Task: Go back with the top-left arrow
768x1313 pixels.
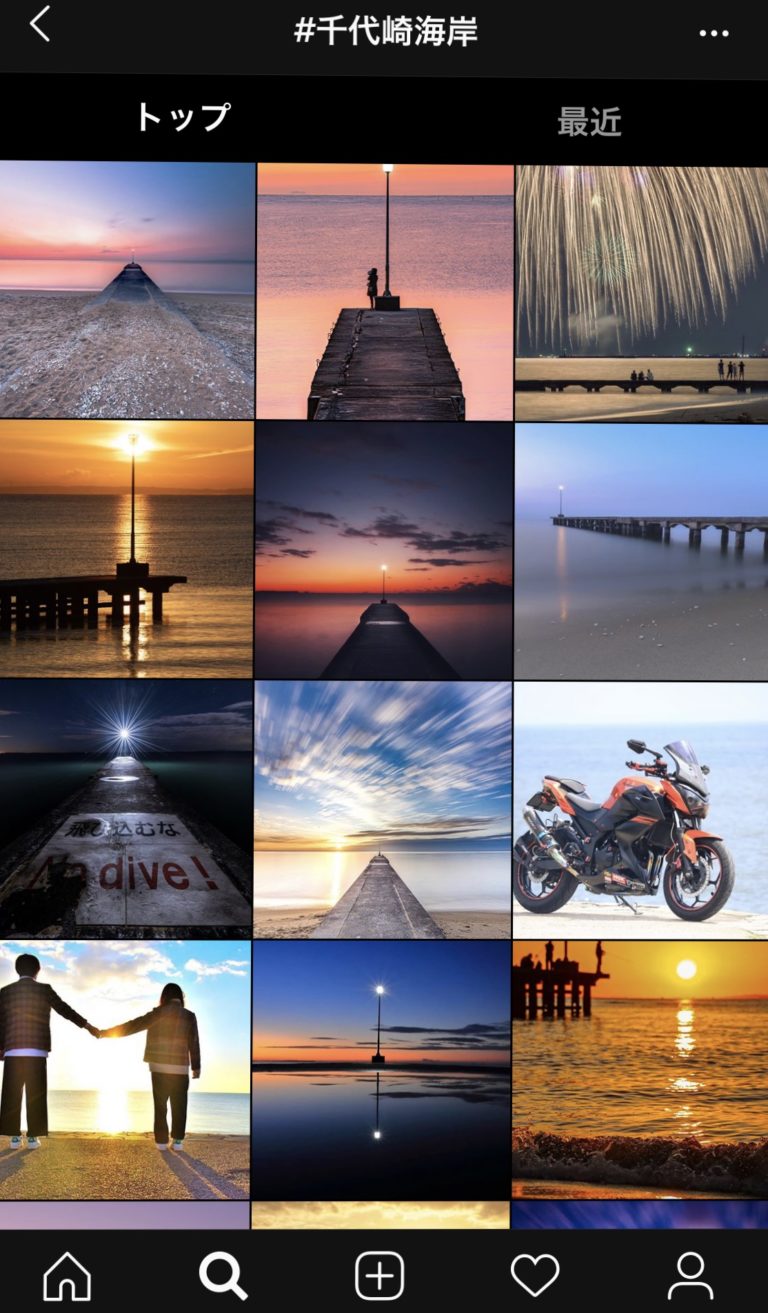Action: click(40, 24)
